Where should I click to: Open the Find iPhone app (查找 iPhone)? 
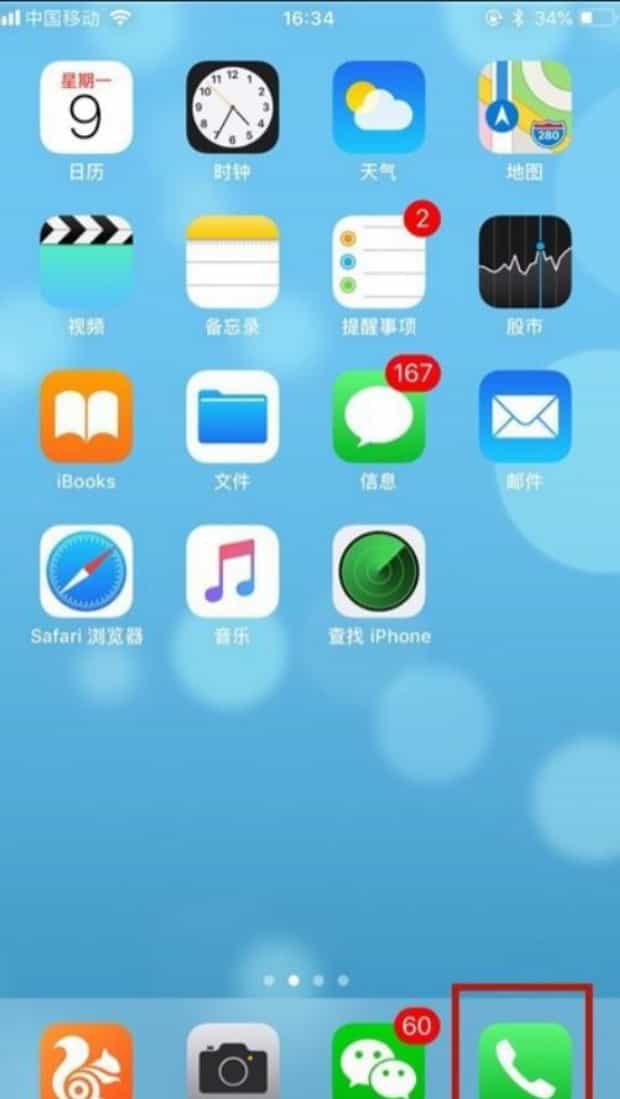[378, 572]
